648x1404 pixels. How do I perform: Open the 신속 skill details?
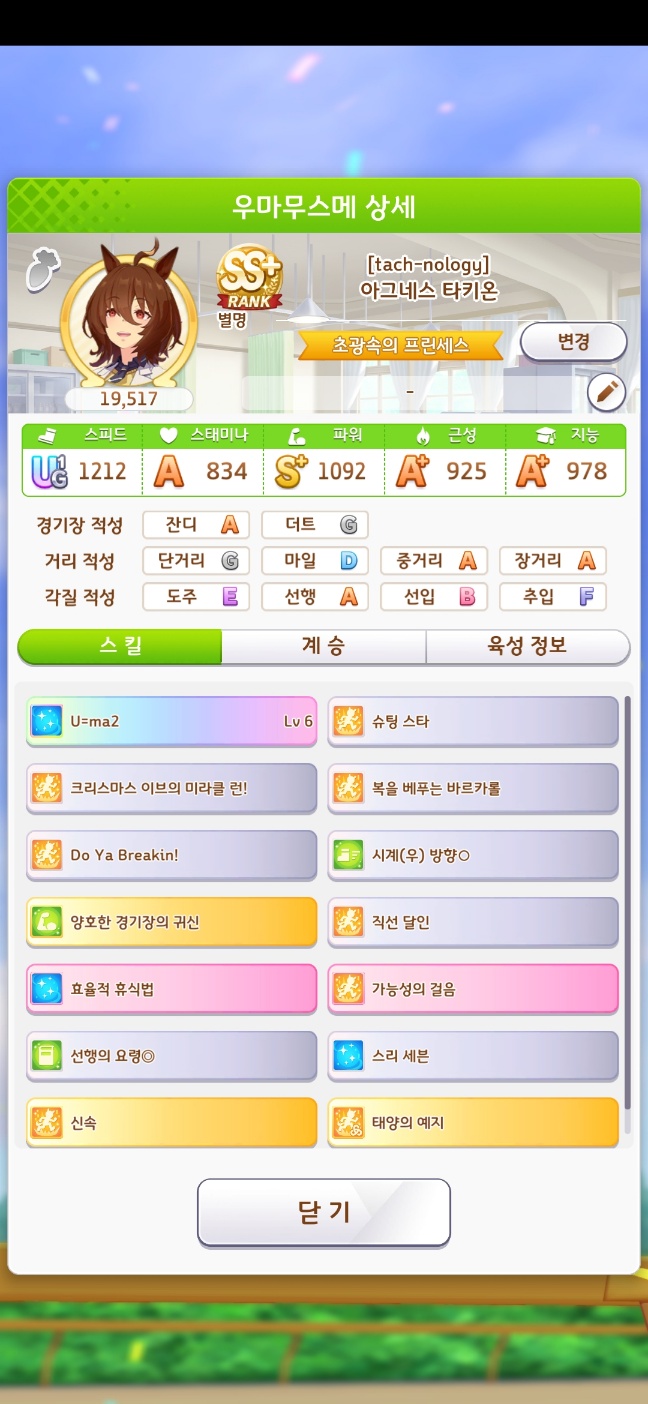click(171, 1123)
